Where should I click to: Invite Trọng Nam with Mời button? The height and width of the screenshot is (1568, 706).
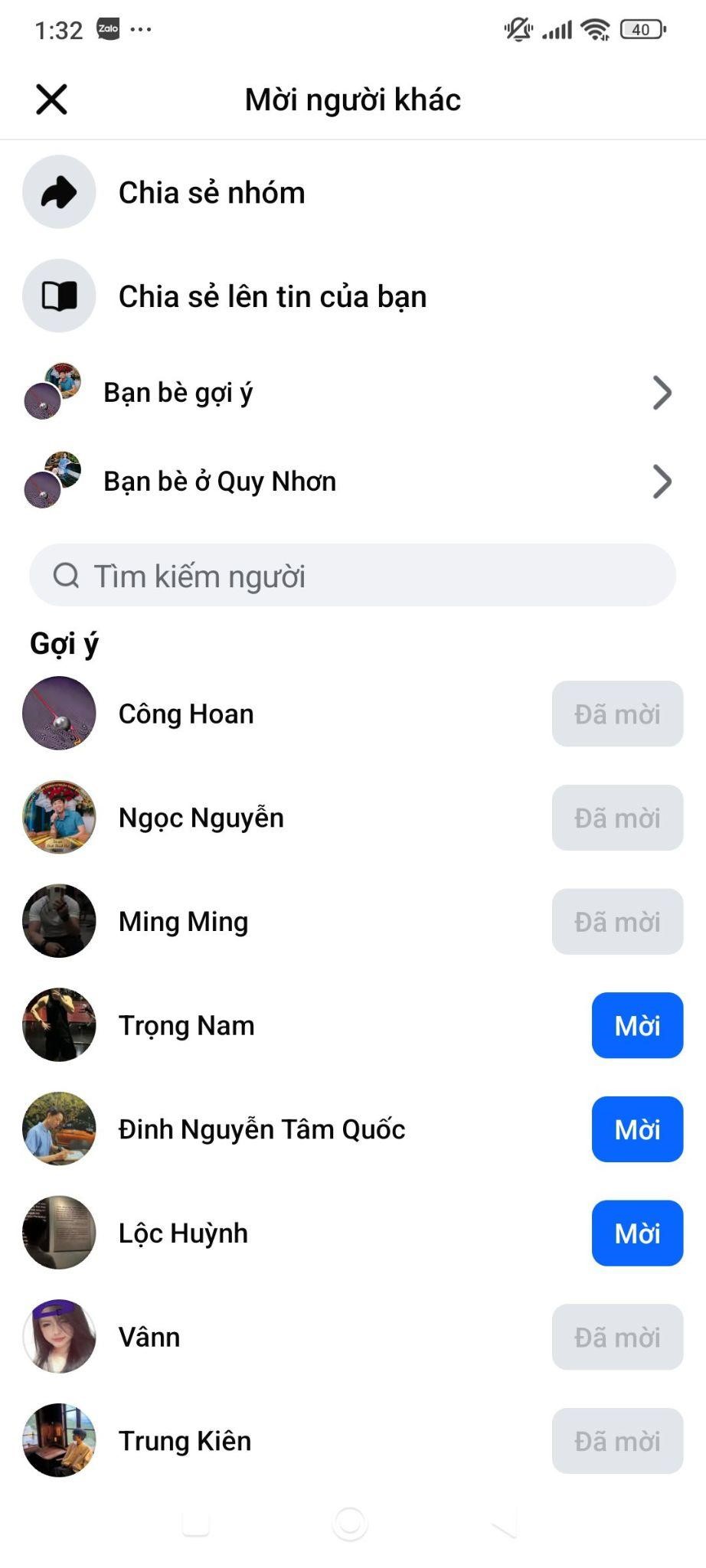tap(636, 1026)
